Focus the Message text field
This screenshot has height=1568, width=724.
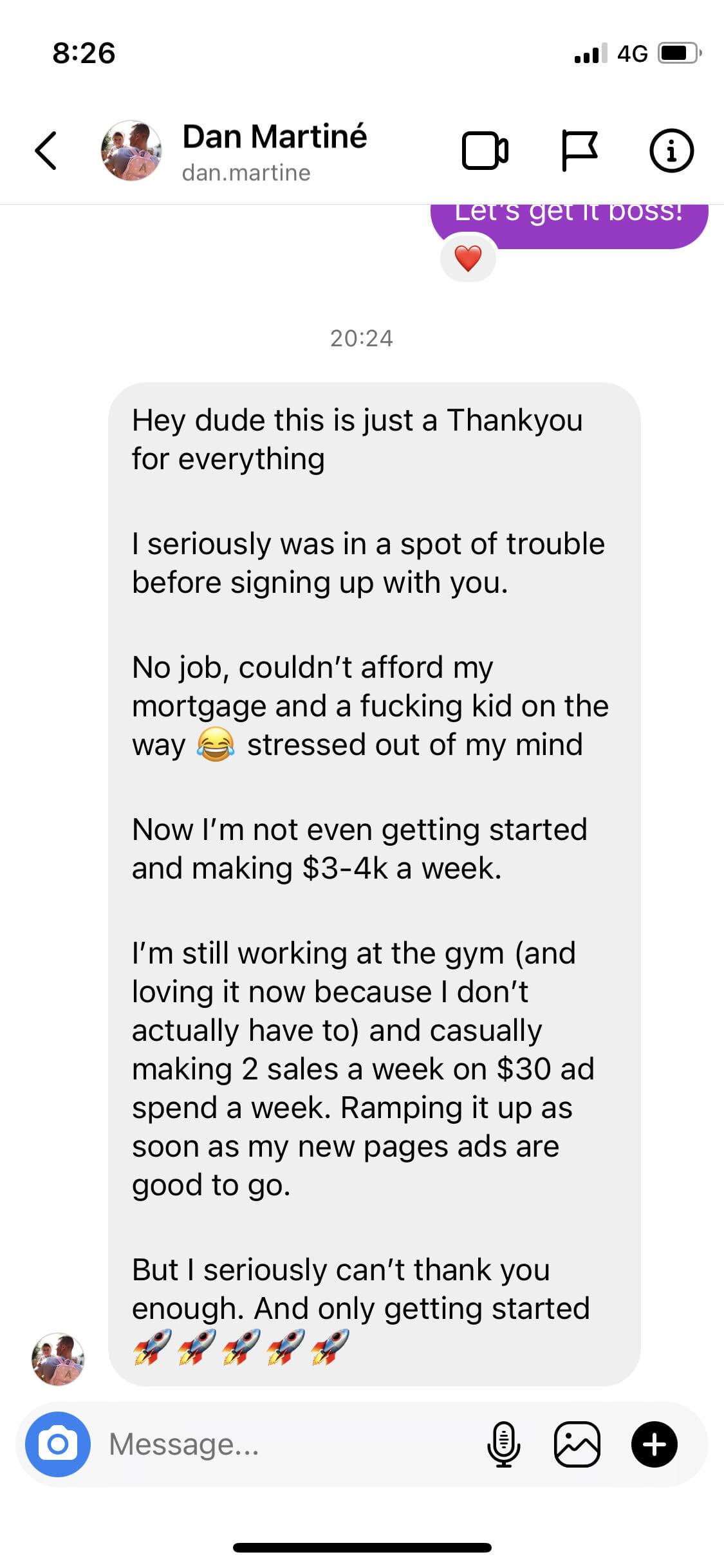[x=283, y=1444]
